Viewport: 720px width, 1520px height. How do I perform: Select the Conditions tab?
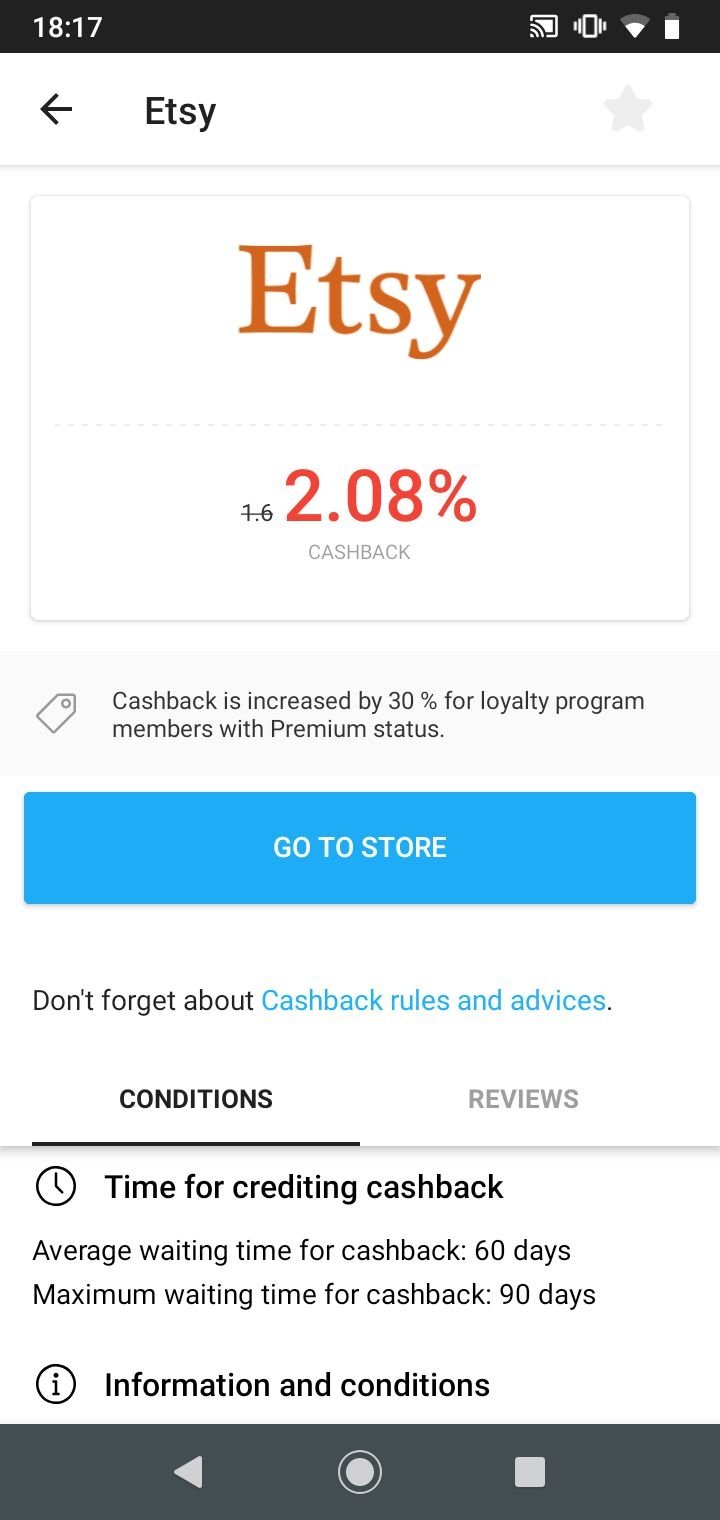(x=196, y=1099)
